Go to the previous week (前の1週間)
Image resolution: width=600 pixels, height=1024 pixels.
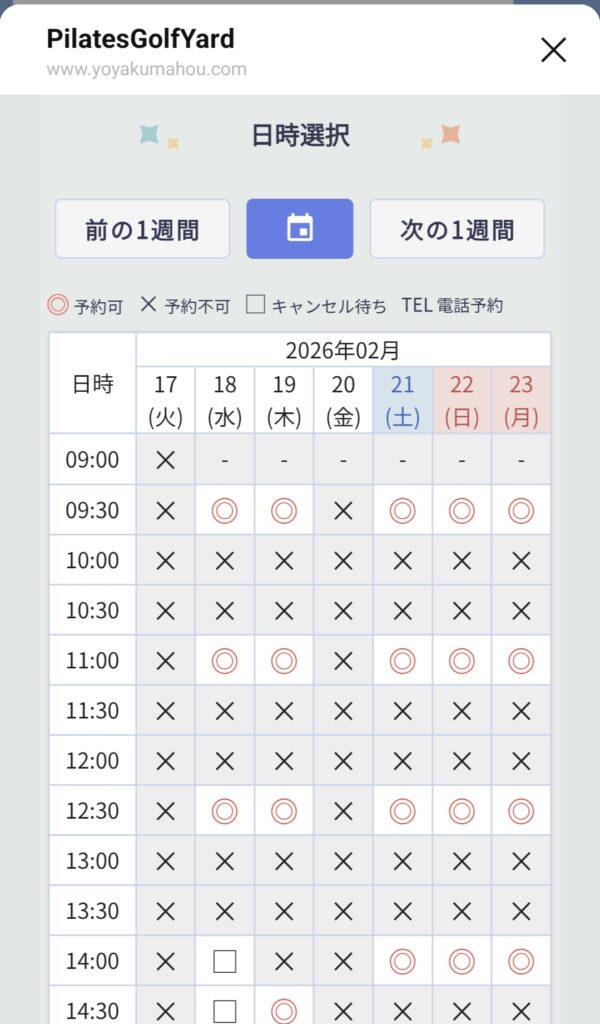[x=142, y=230]
